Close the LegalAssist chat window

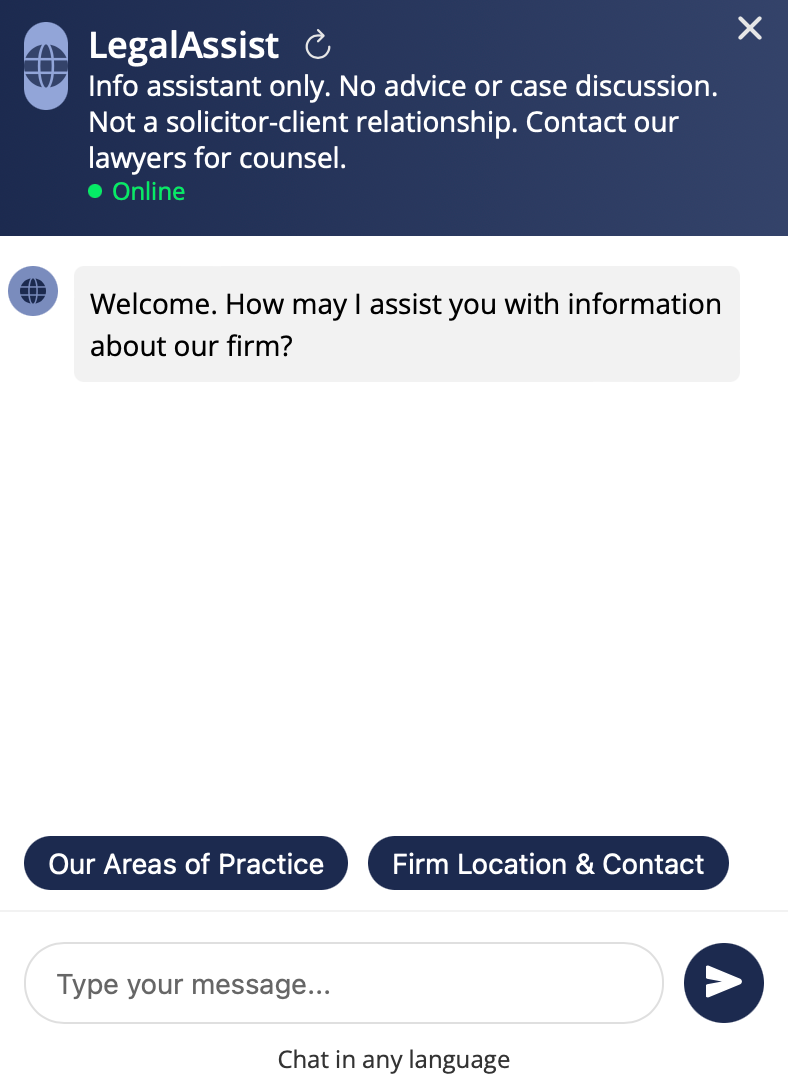point(750,28)
